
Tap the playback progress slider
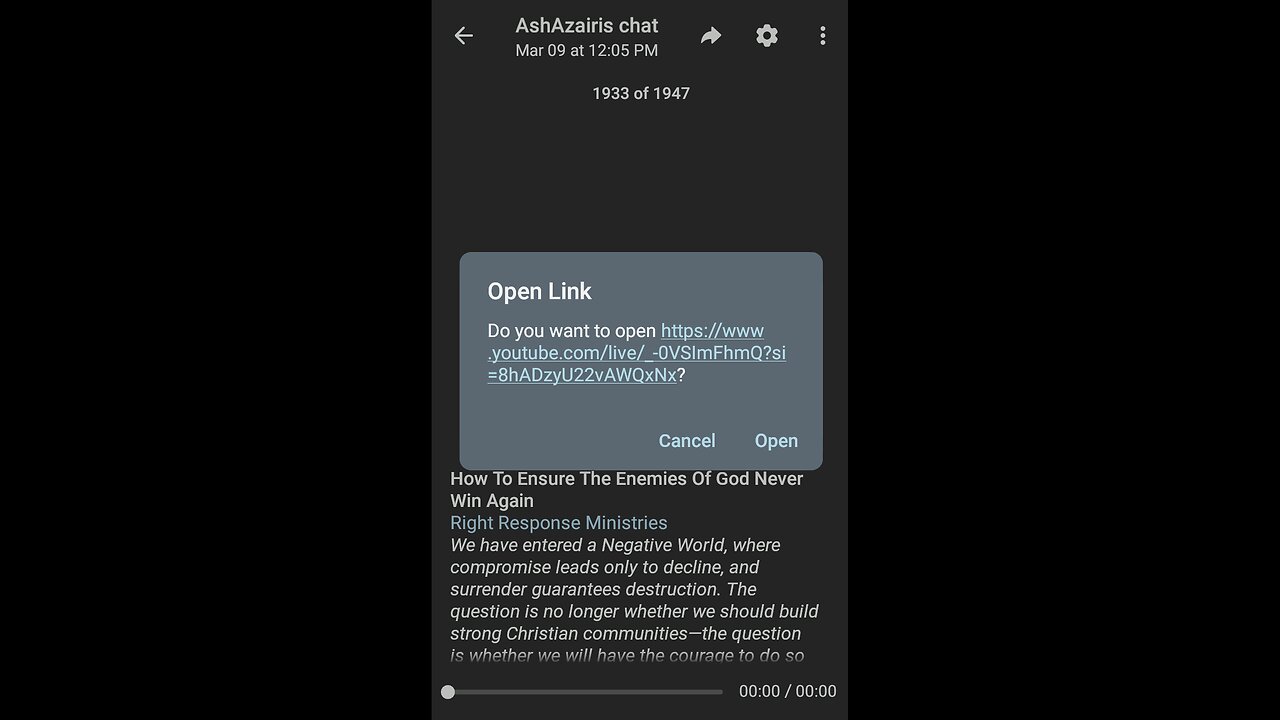584,692
